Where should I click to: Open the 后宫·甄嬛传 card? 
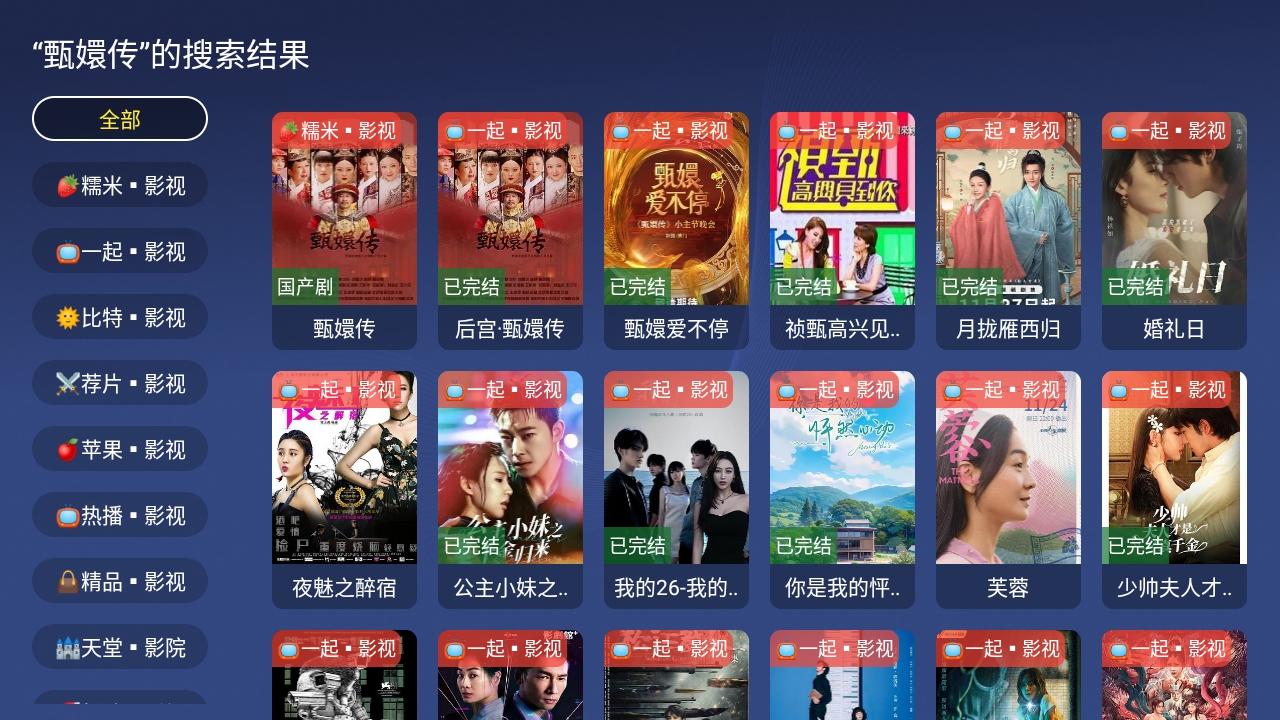(x=510, y=230)
